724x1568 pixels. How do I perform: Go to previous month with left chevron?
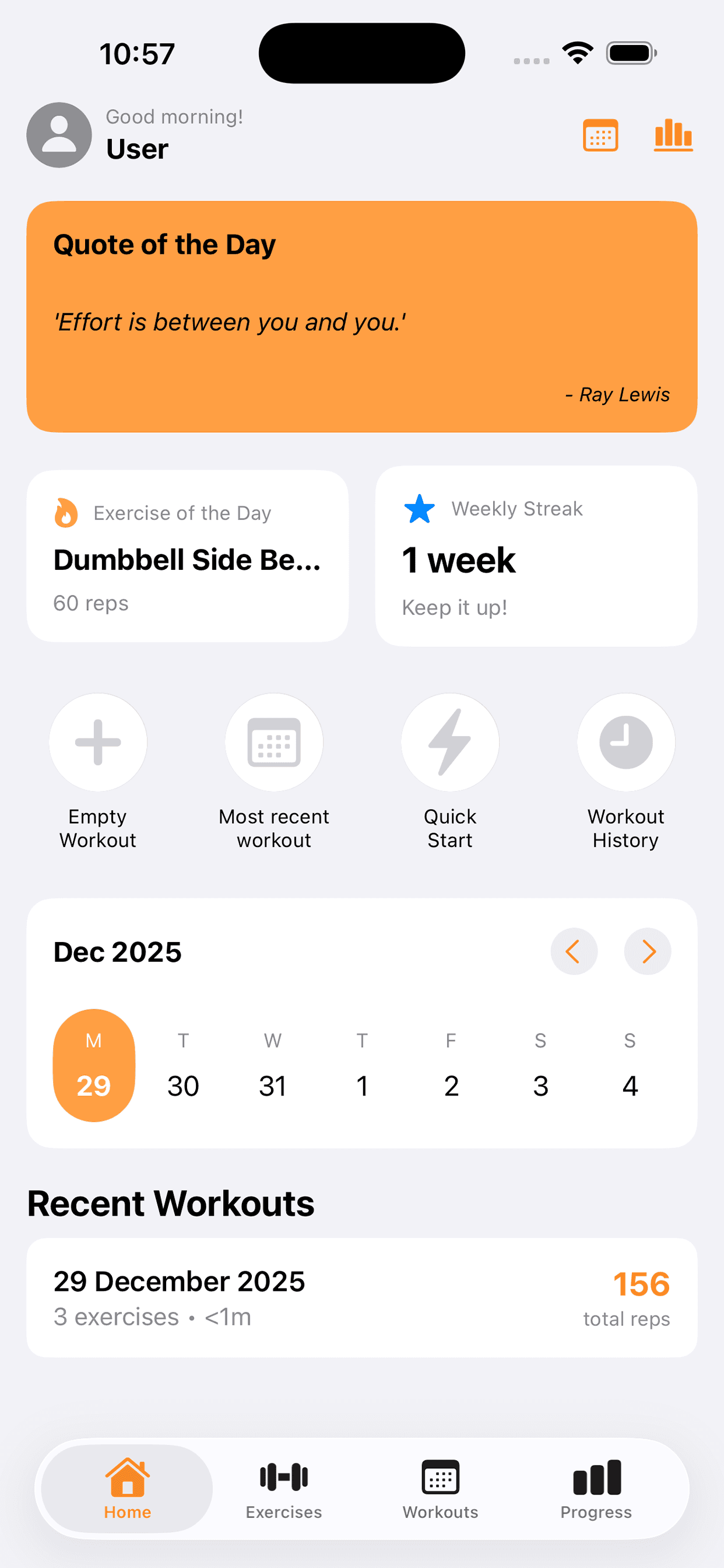[x=574, y=951]
